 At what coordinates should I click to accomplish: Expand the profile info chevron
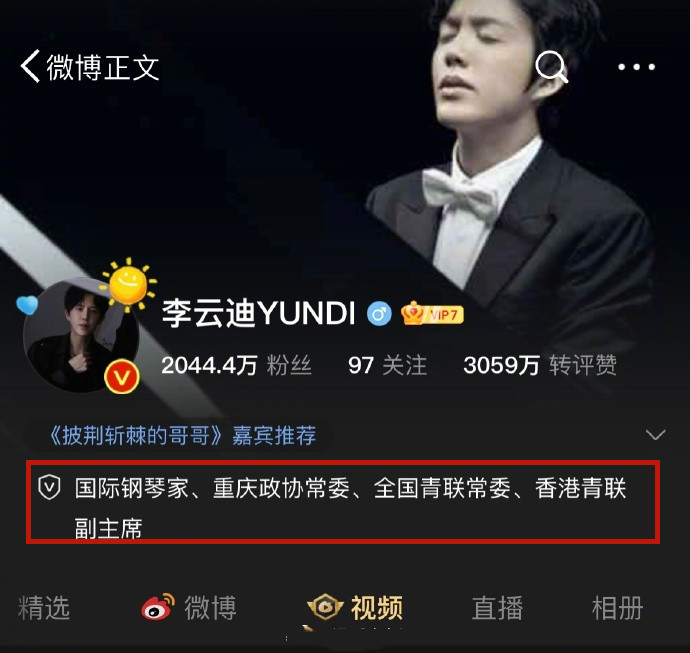click(x=656, y=435)
